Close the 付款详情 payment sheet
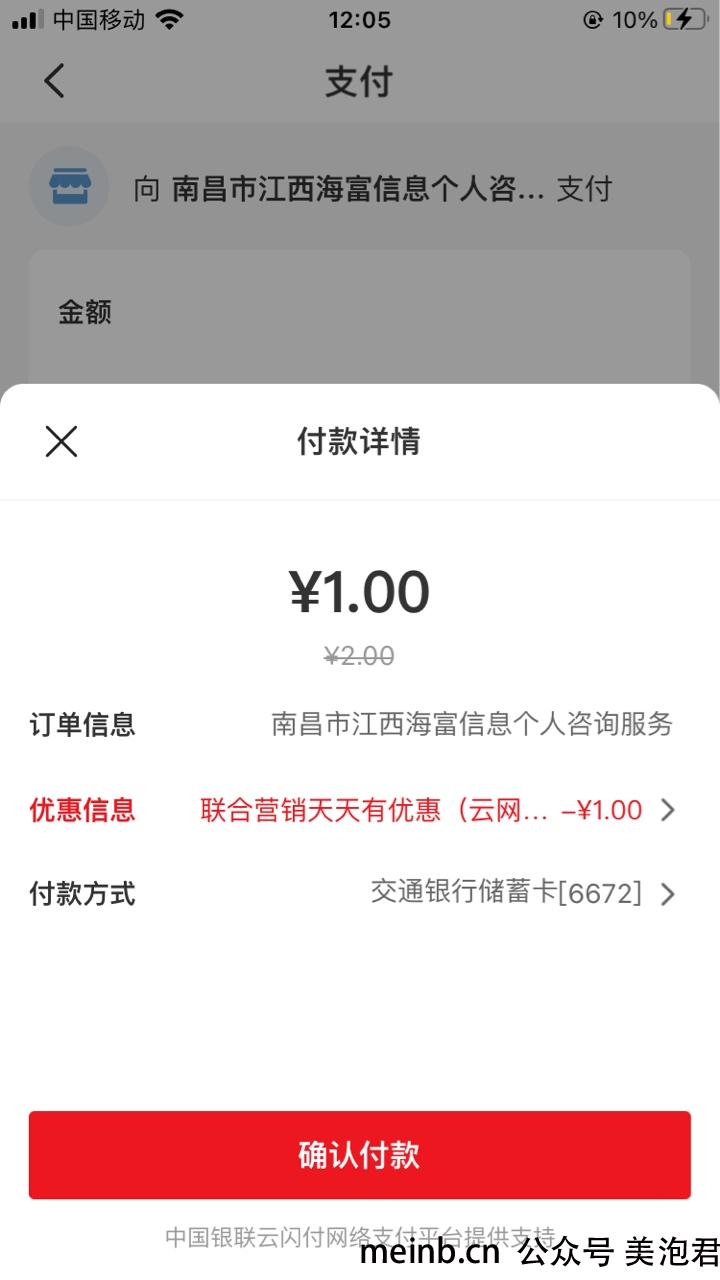Viewport: 720px width, 1280px height. [x=61, y=441]
